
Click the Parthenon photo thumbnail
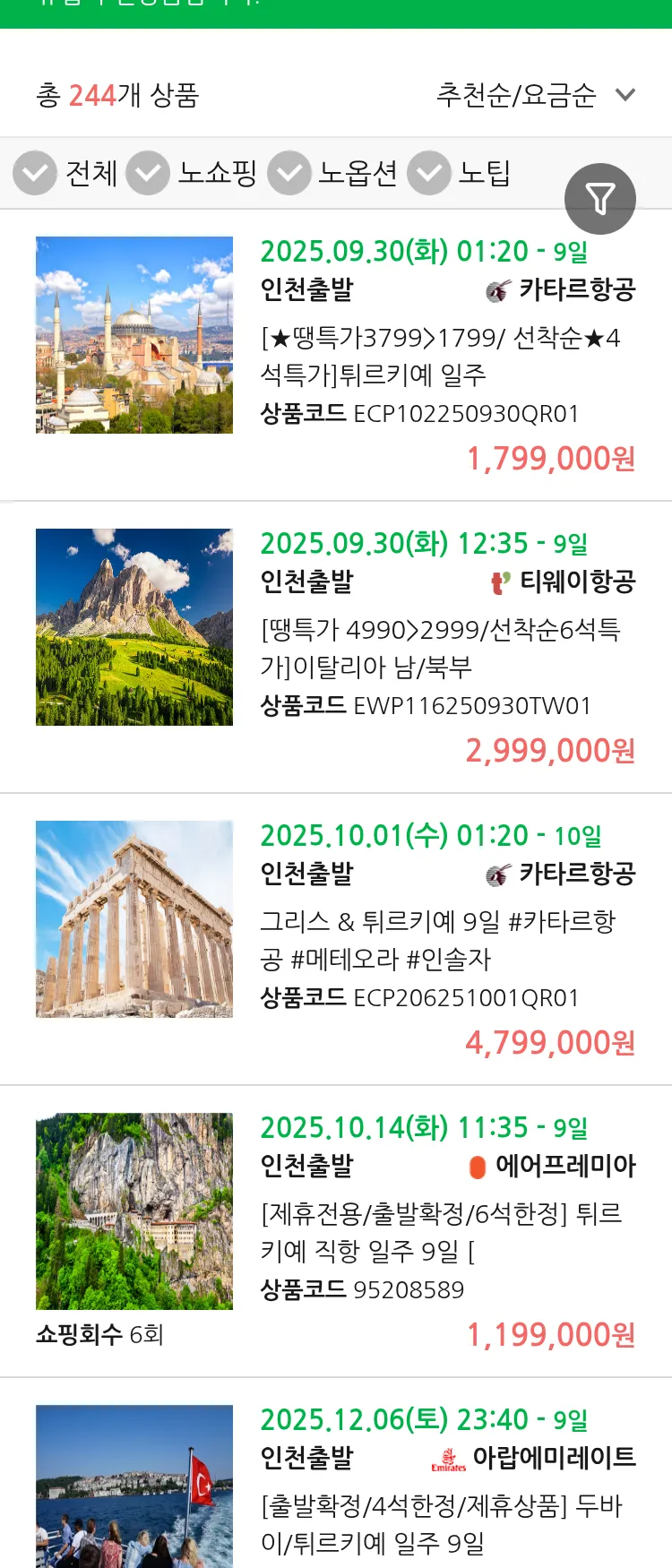[x=134, y=921]
